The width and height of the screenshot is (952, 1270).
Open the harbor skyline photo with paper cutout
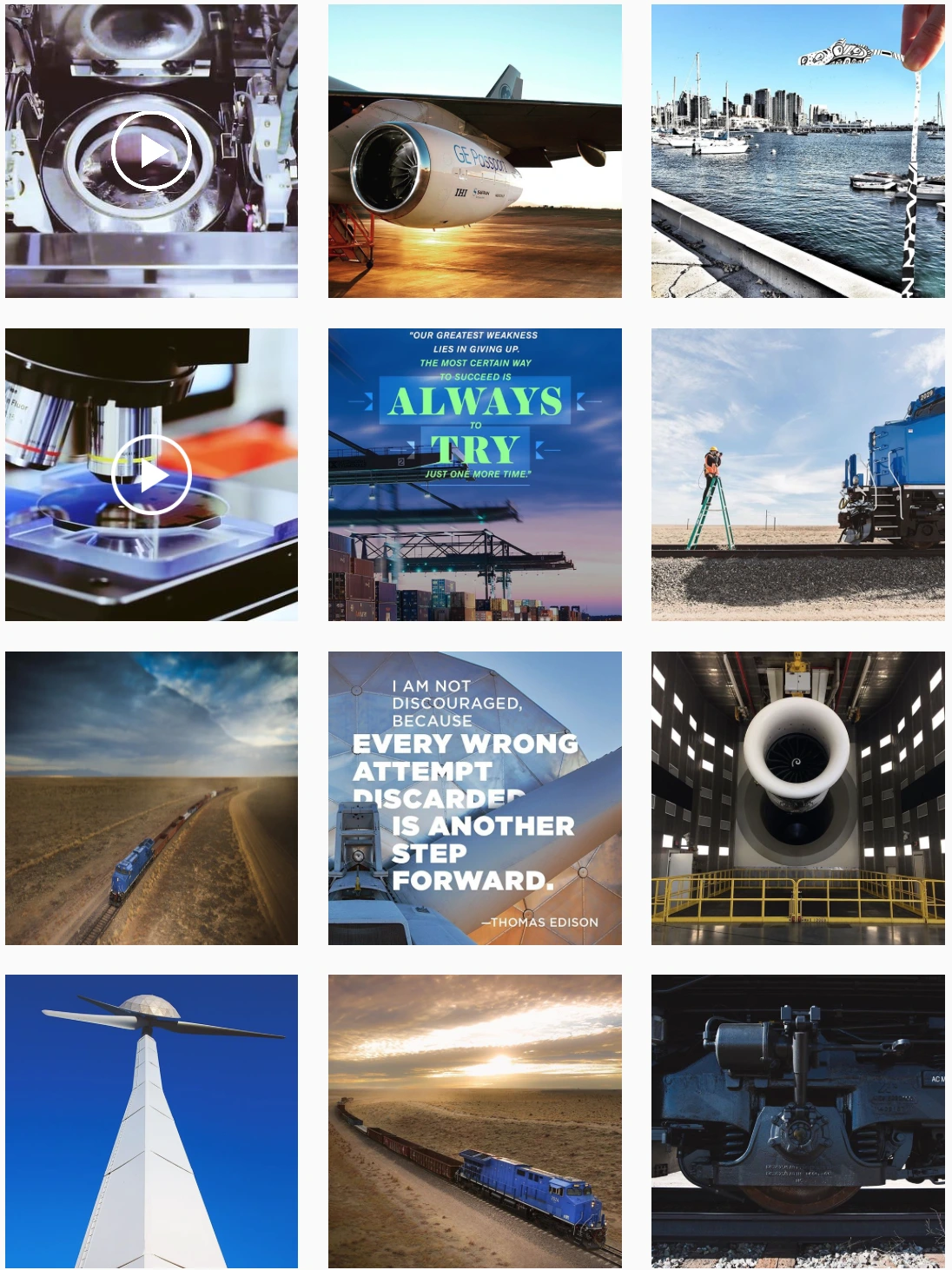pyautogui.click(x=797, y=151)
